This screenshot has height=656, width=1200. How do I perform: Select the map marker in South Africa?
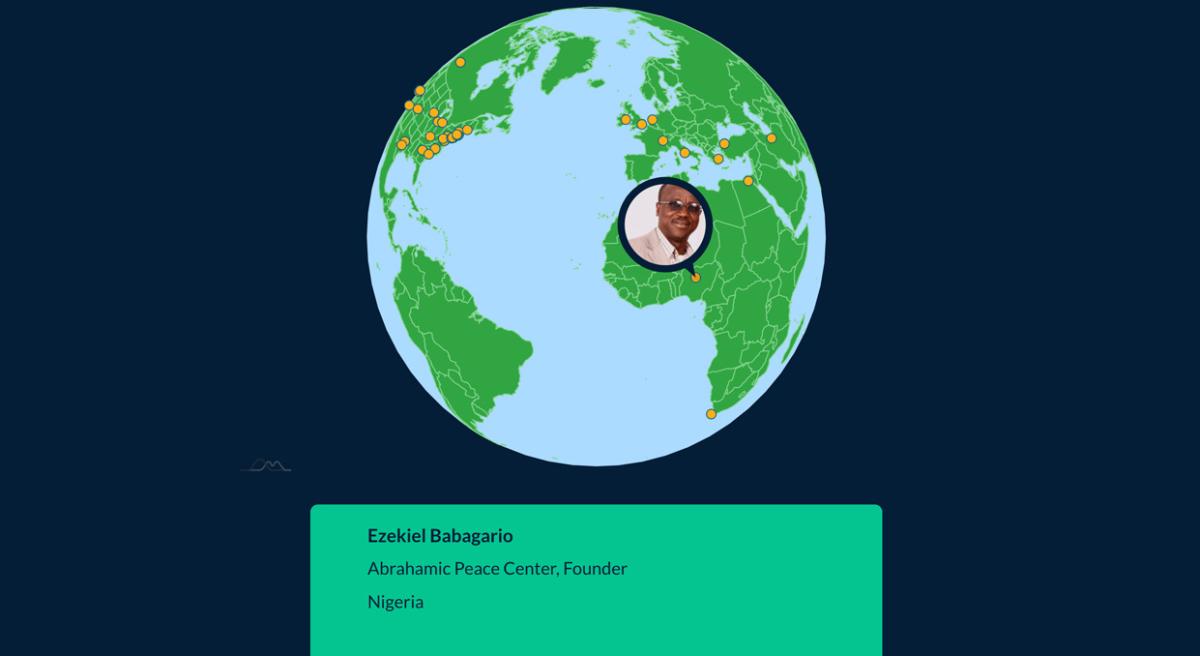(x=711, y=414)
